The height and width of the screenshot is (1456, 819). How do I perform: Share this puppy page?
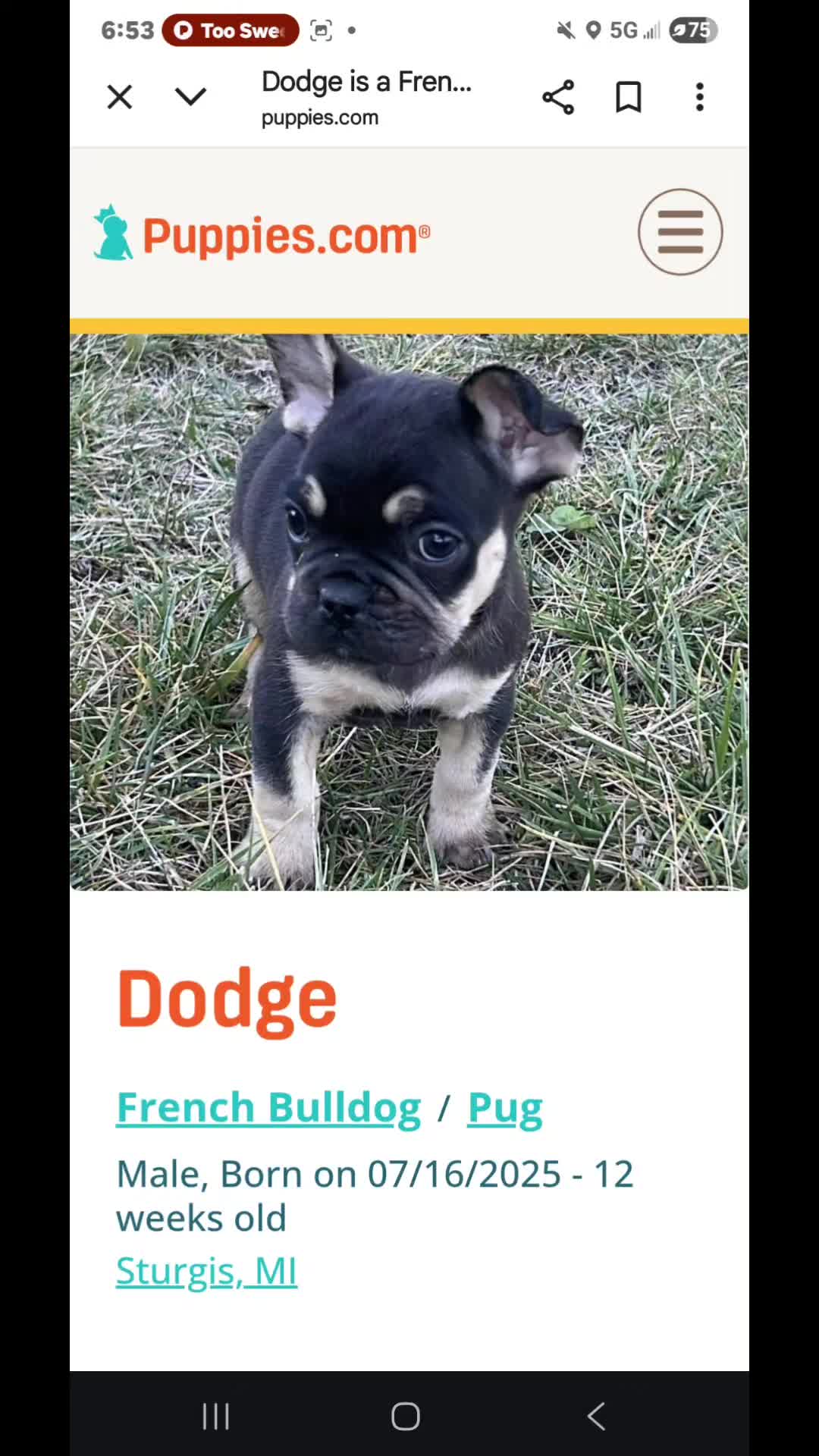coord(558,97)
